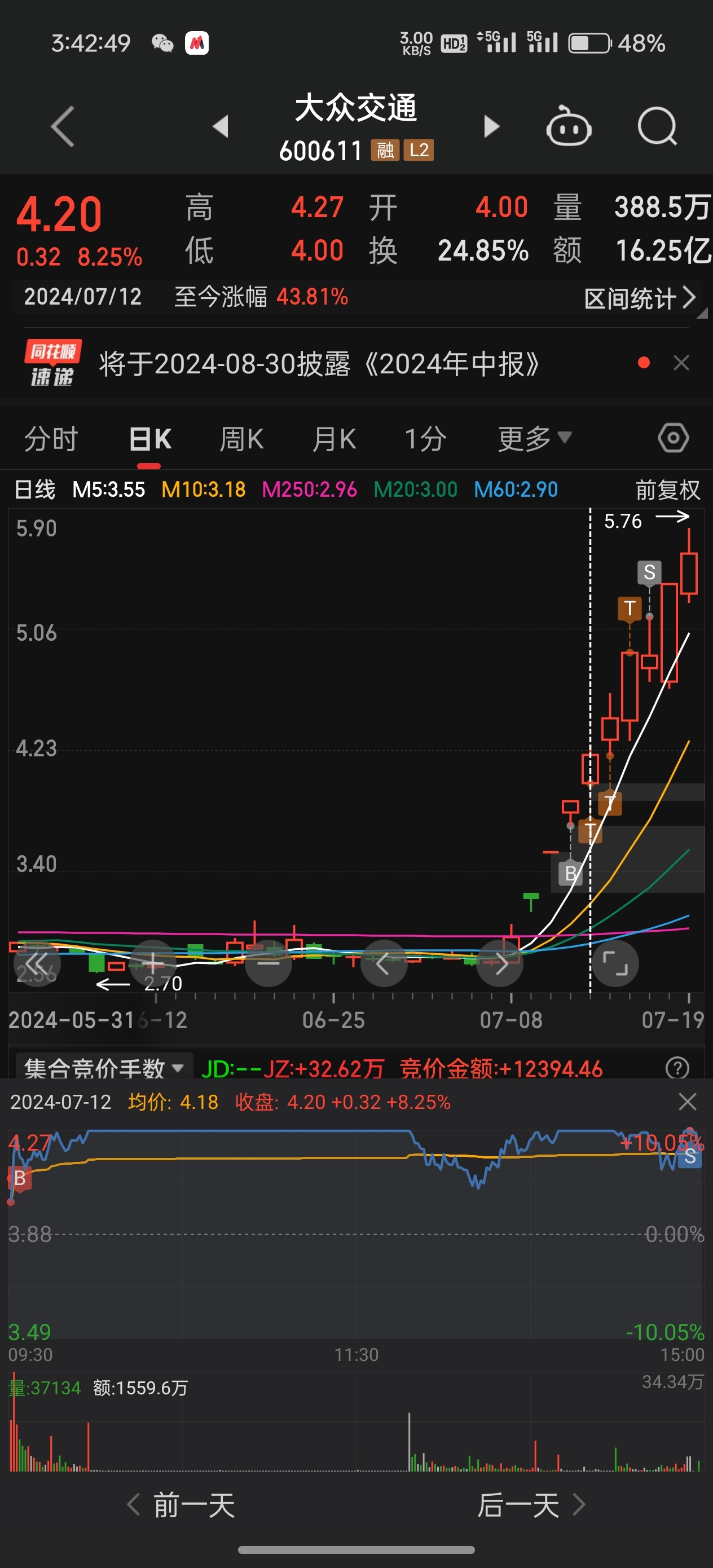The image size is (713, 1568).
Task: Zoom in the K-line chart with plus
Action: pos(152,963)
